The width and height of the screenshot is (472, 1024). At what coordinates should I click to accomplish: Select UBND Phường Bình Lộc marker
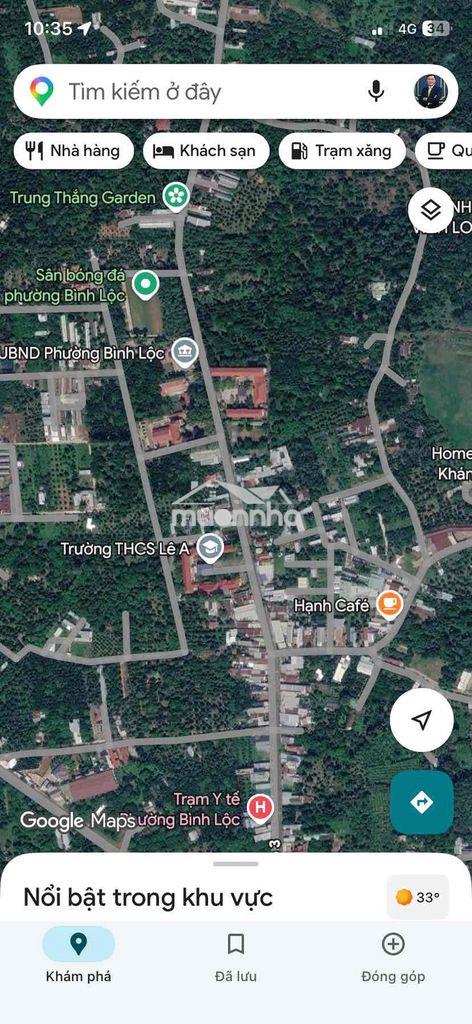[185, 353]
